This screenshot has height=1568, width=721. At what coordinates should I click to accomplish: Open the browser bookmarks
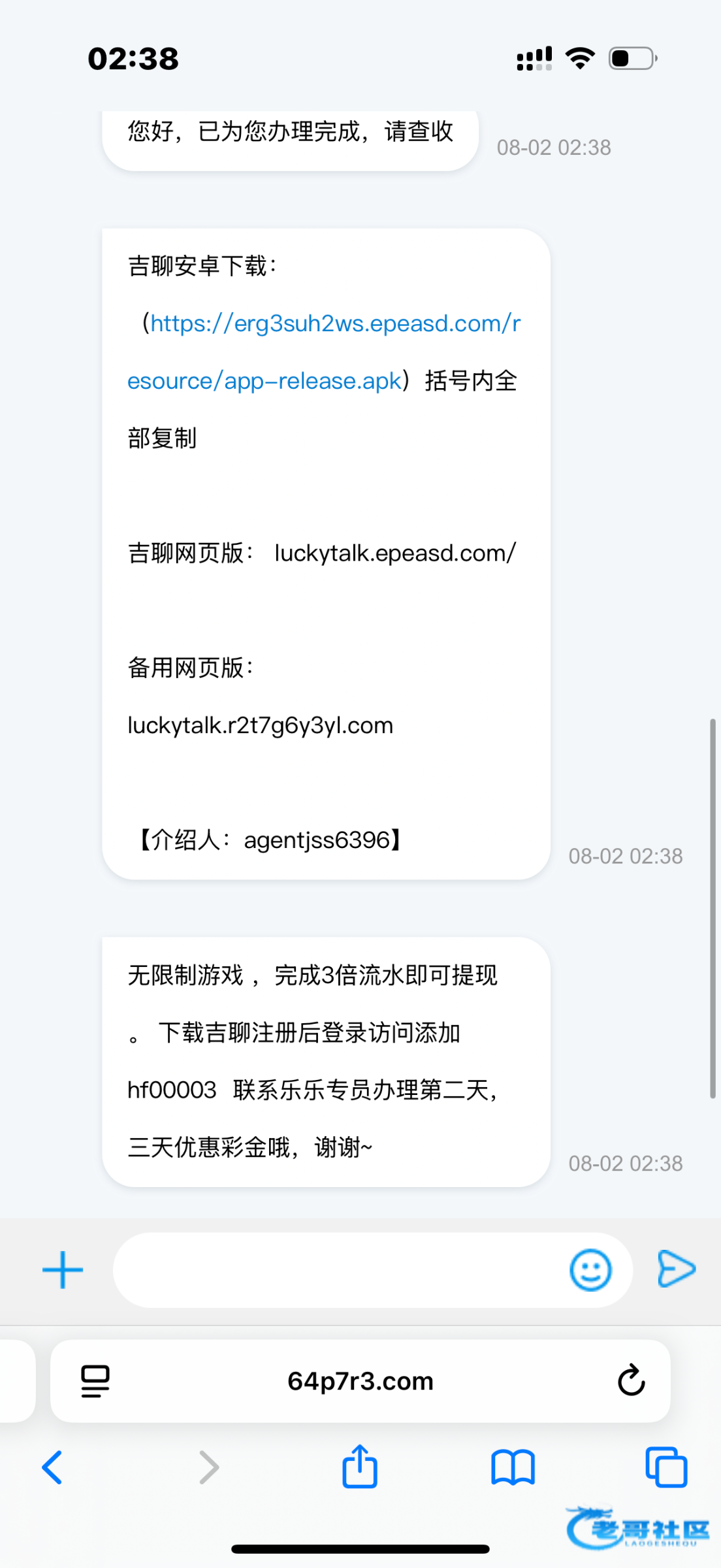coord(513,1467)
